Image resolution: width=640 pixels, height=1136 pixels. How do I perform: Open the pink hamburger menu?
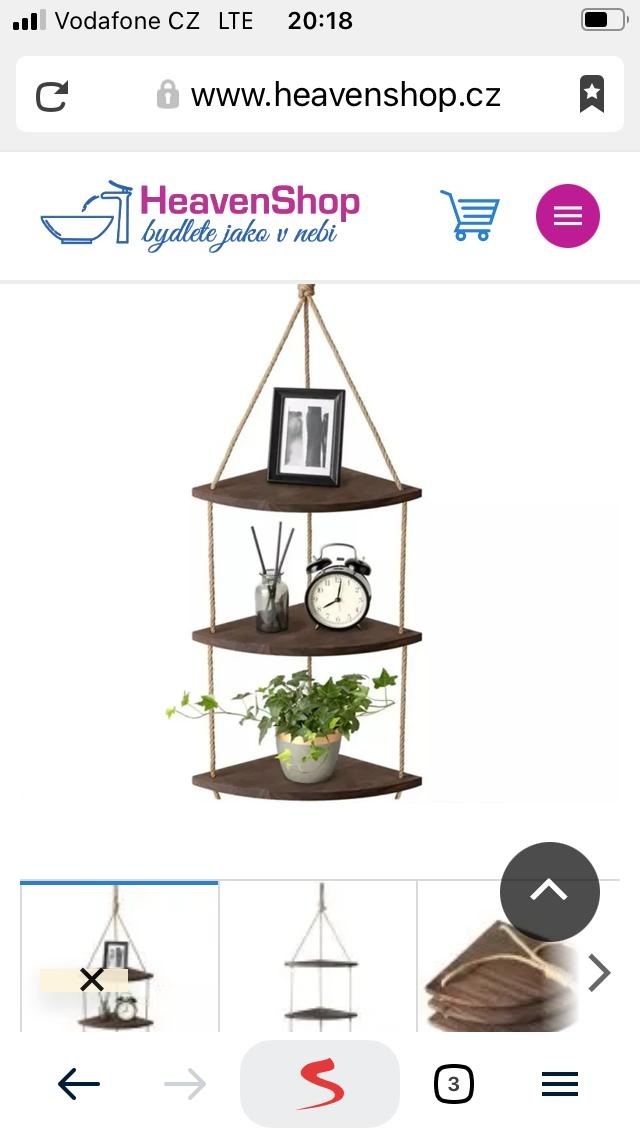(567, 216)
